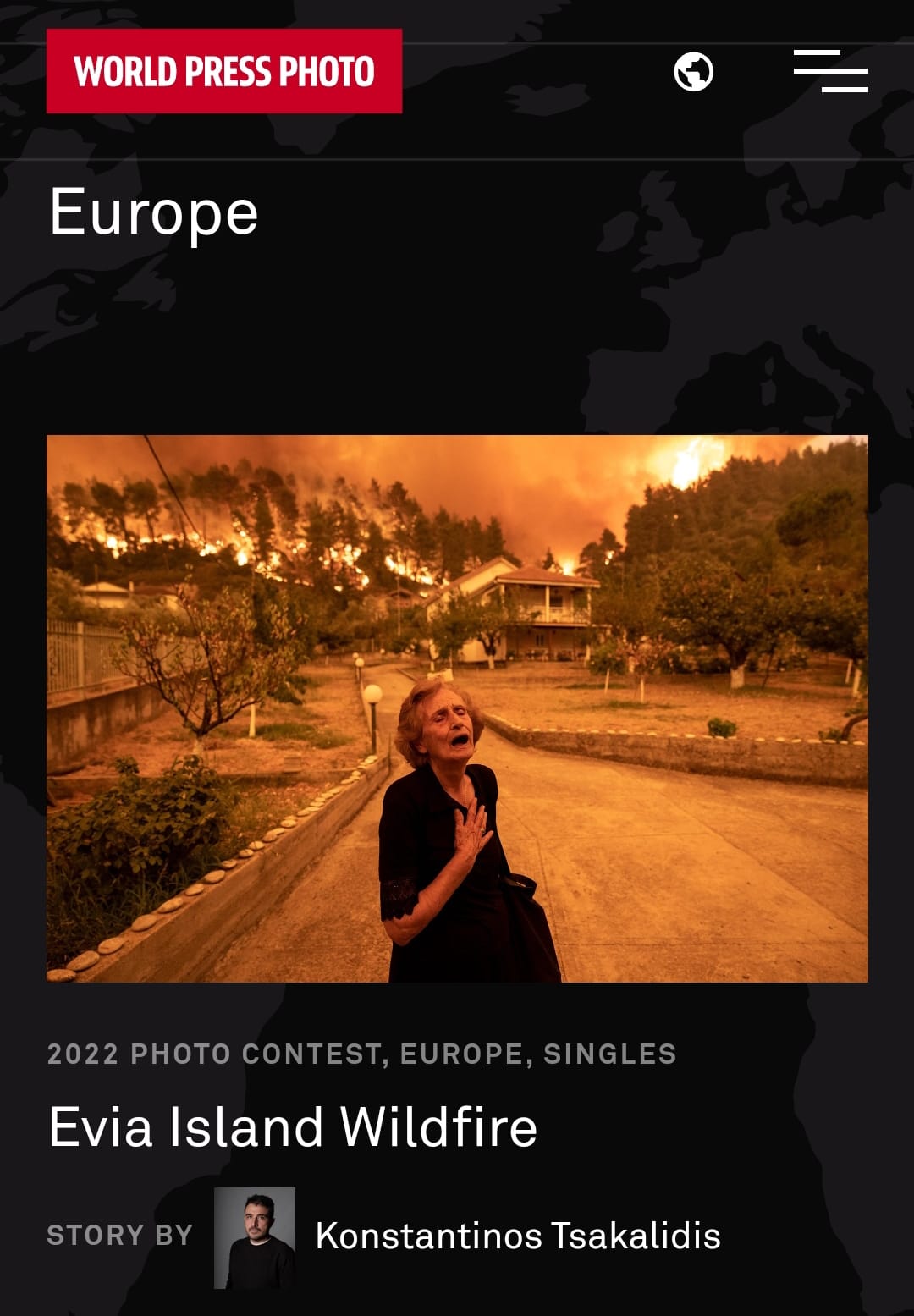
Task: Open the Evia Island Wildfire story title
Action: (x=293, y=1127)
